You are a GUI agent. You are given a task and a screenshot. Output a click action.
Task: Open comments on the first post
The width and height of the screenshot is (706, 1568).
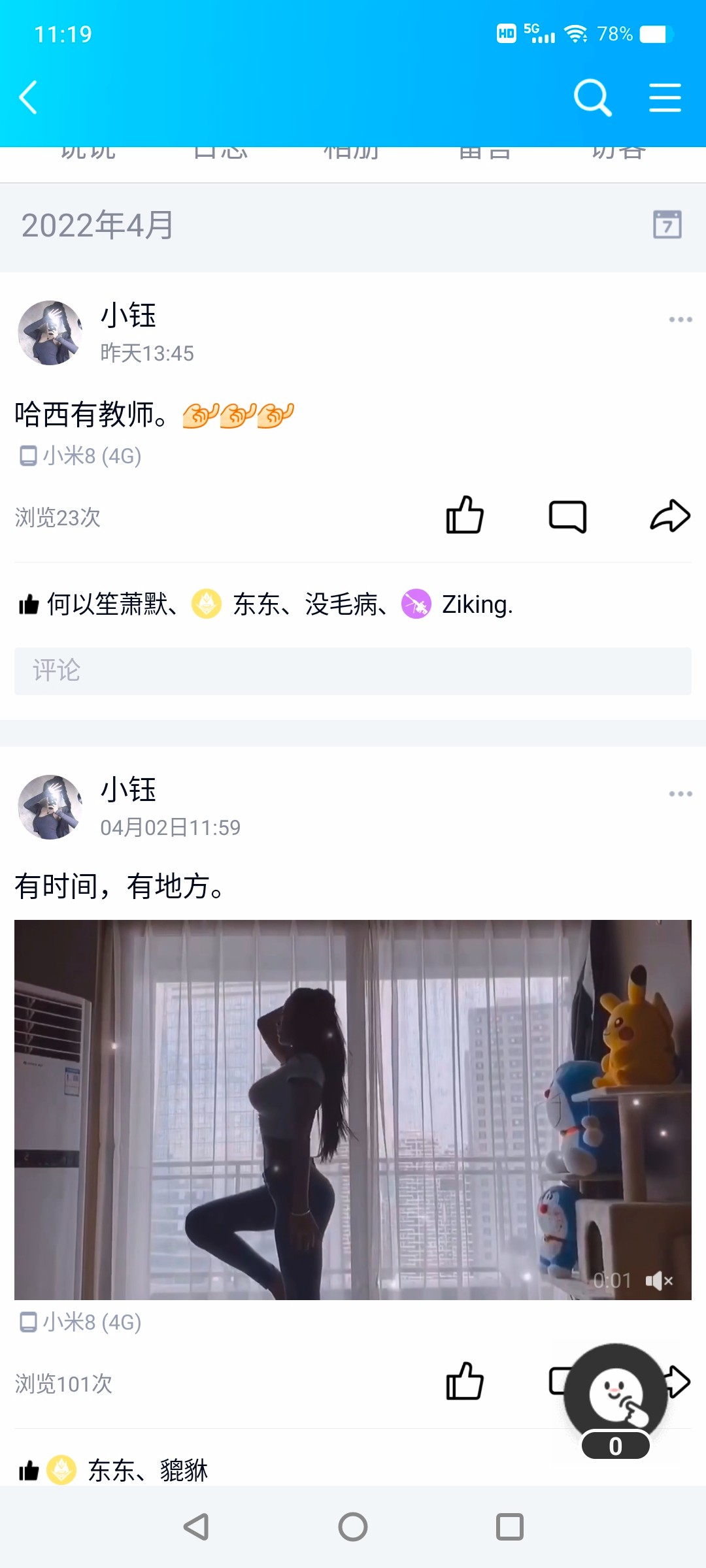567,515
